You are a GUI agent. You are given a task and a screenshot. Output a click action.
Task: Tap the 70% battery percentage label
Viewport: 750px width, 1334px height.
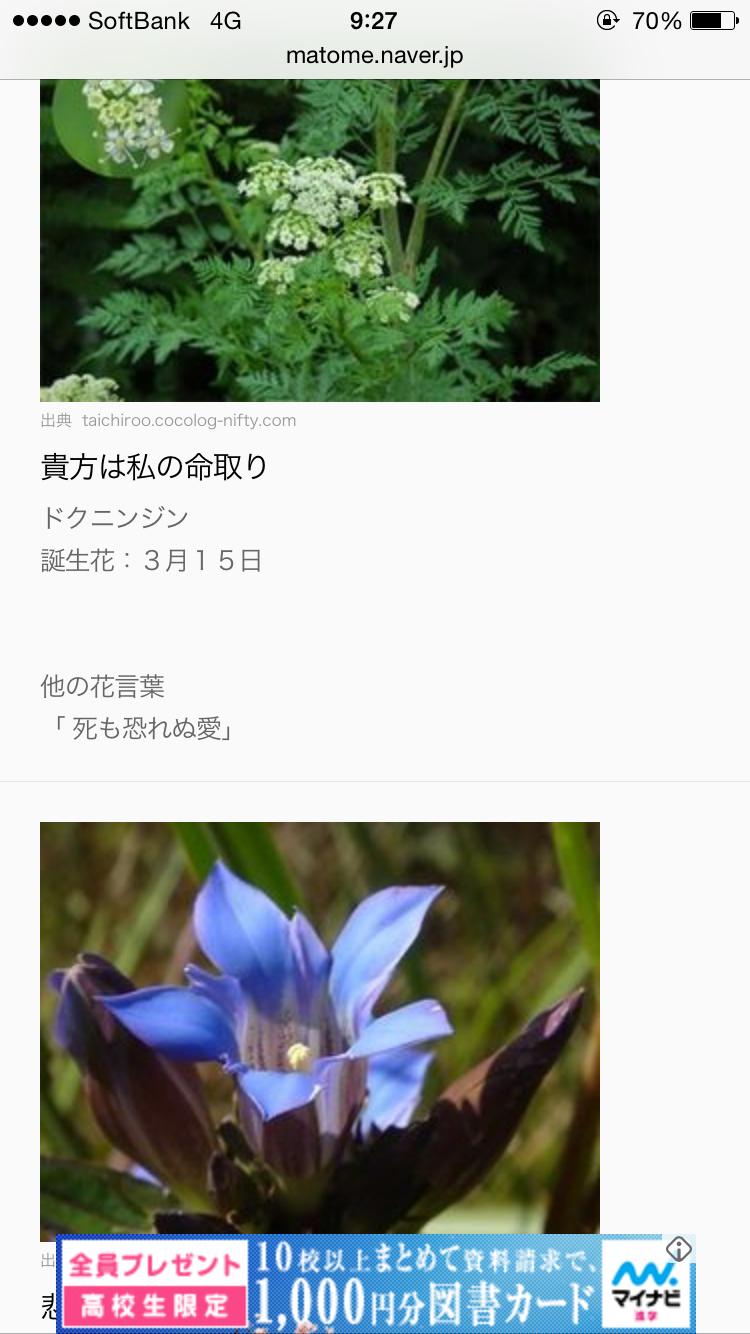(x=659, y=19)
